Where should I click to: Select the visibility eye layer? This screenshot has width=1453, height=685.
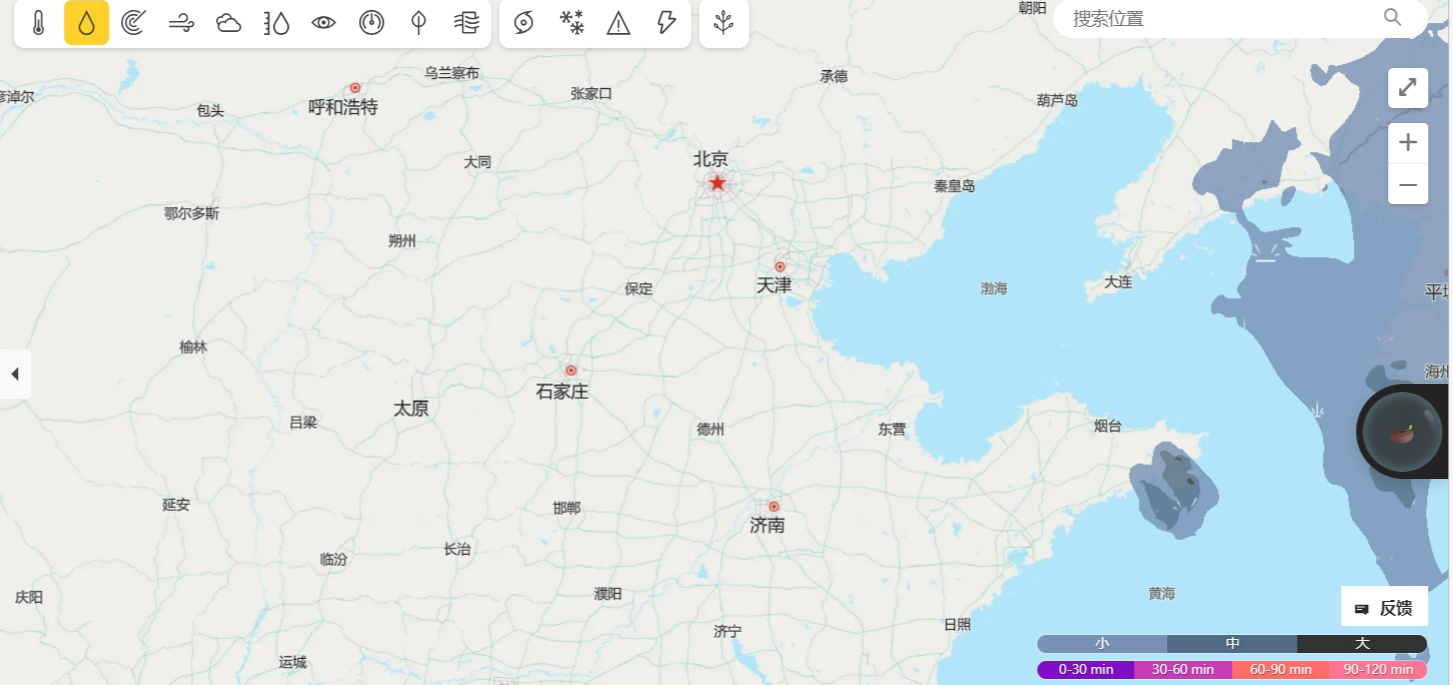pyautogui.click(x=323, y=23)
